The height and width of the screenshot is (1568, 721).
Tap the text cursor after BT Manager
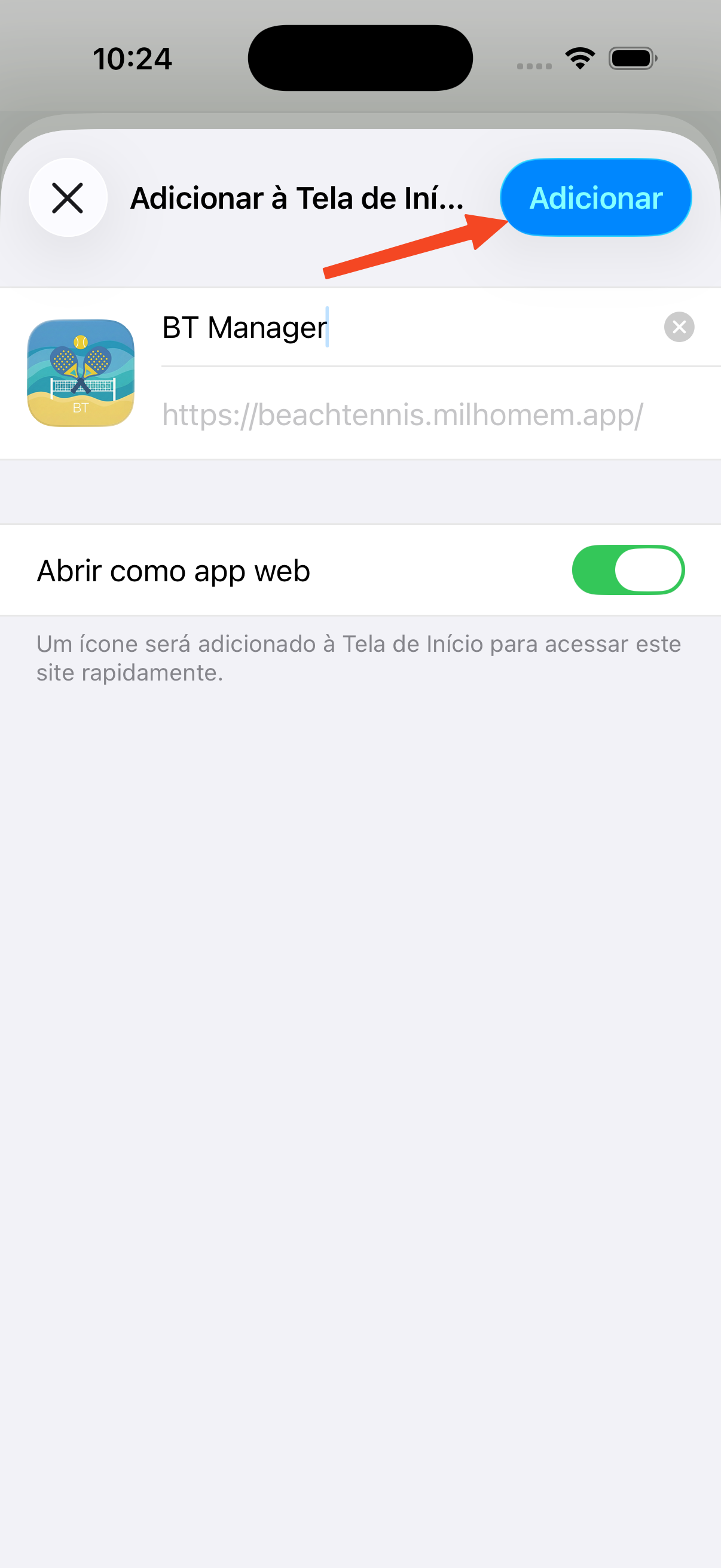coord(328,328)
